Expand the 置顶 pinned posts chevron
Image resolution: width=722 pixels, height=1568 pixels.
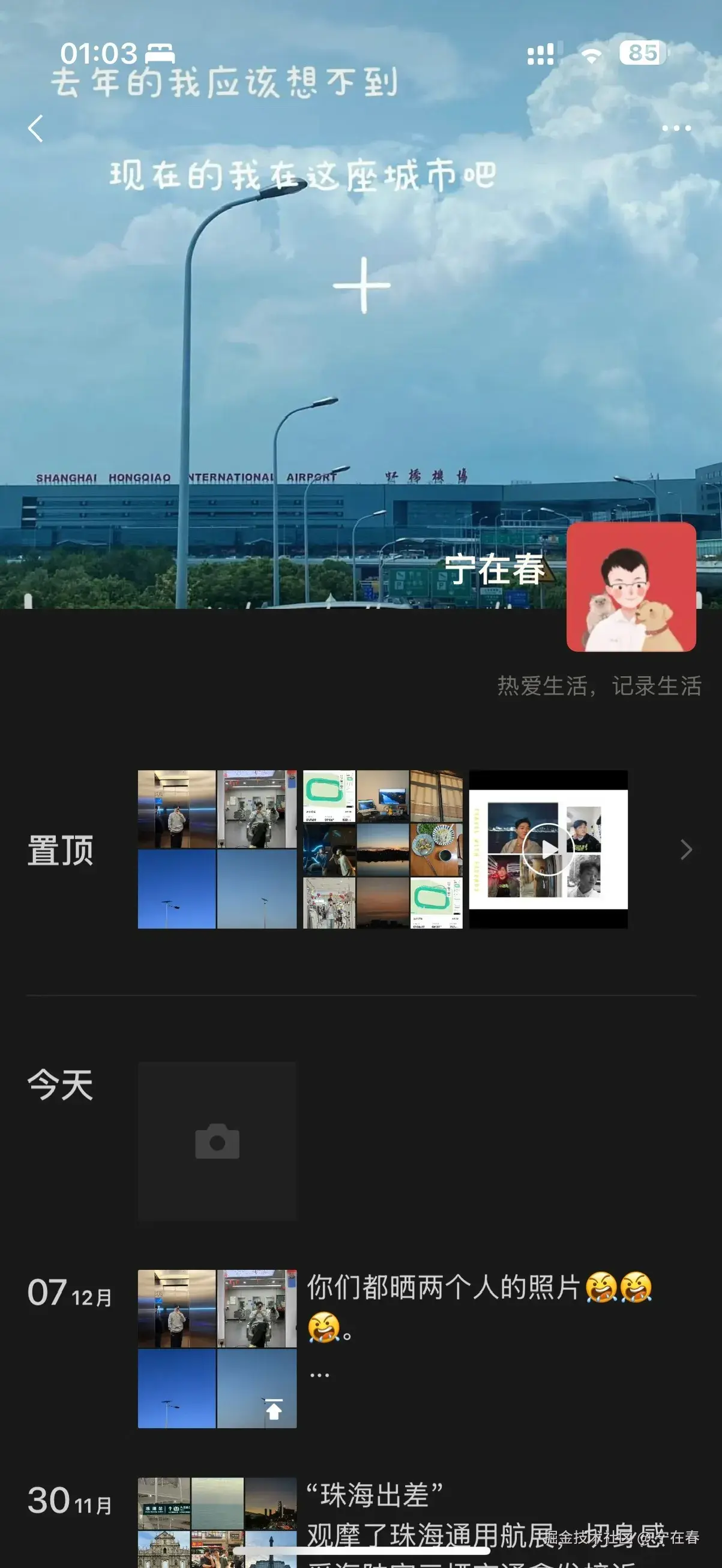point(686,849)
